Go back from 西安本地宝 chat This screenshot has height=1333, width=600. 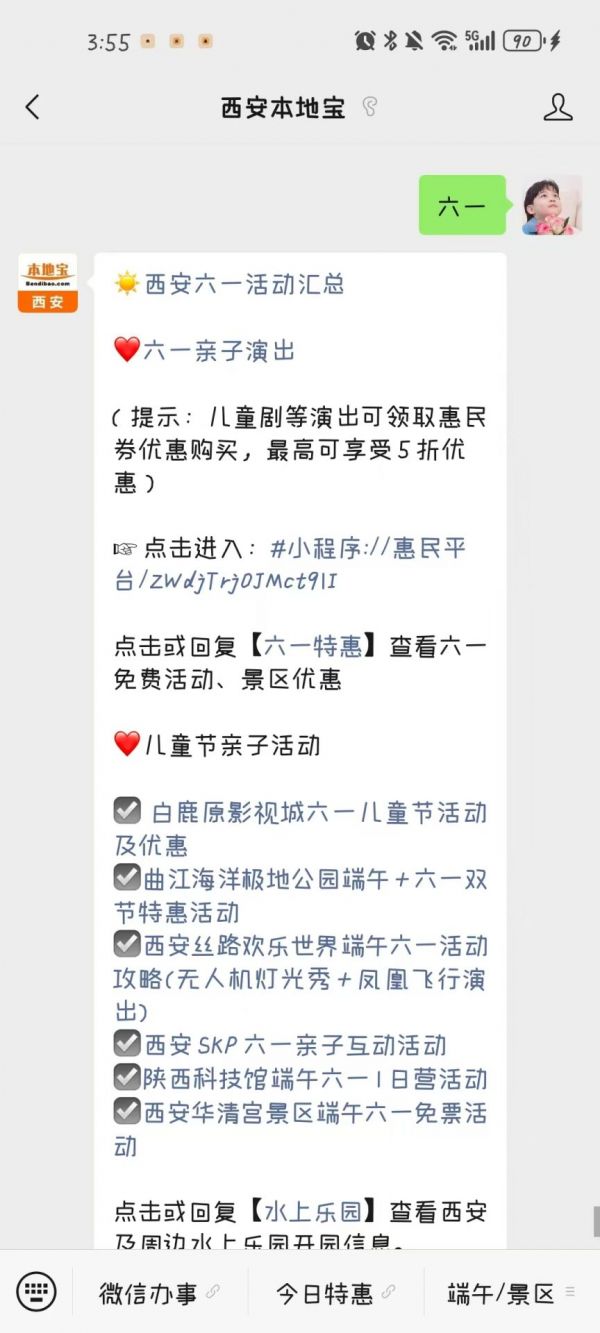(33, 108)
